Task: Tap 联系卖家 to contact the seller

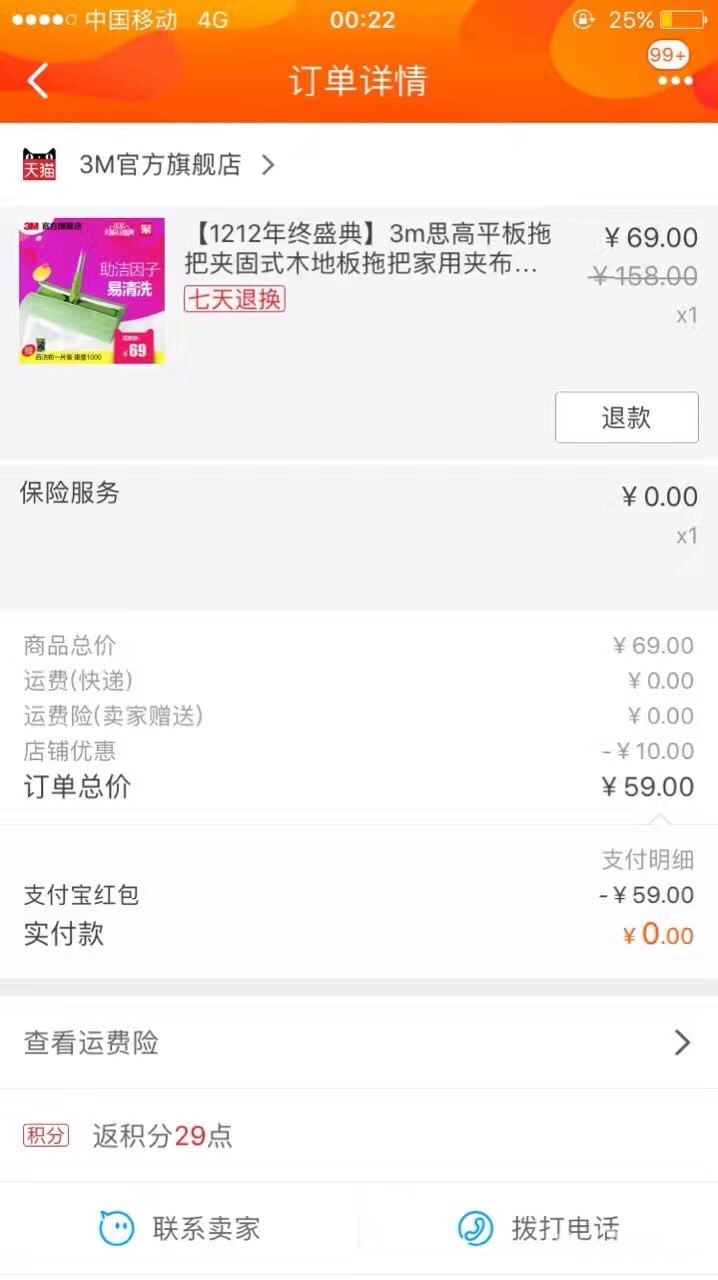Action: click(180, 1228)
